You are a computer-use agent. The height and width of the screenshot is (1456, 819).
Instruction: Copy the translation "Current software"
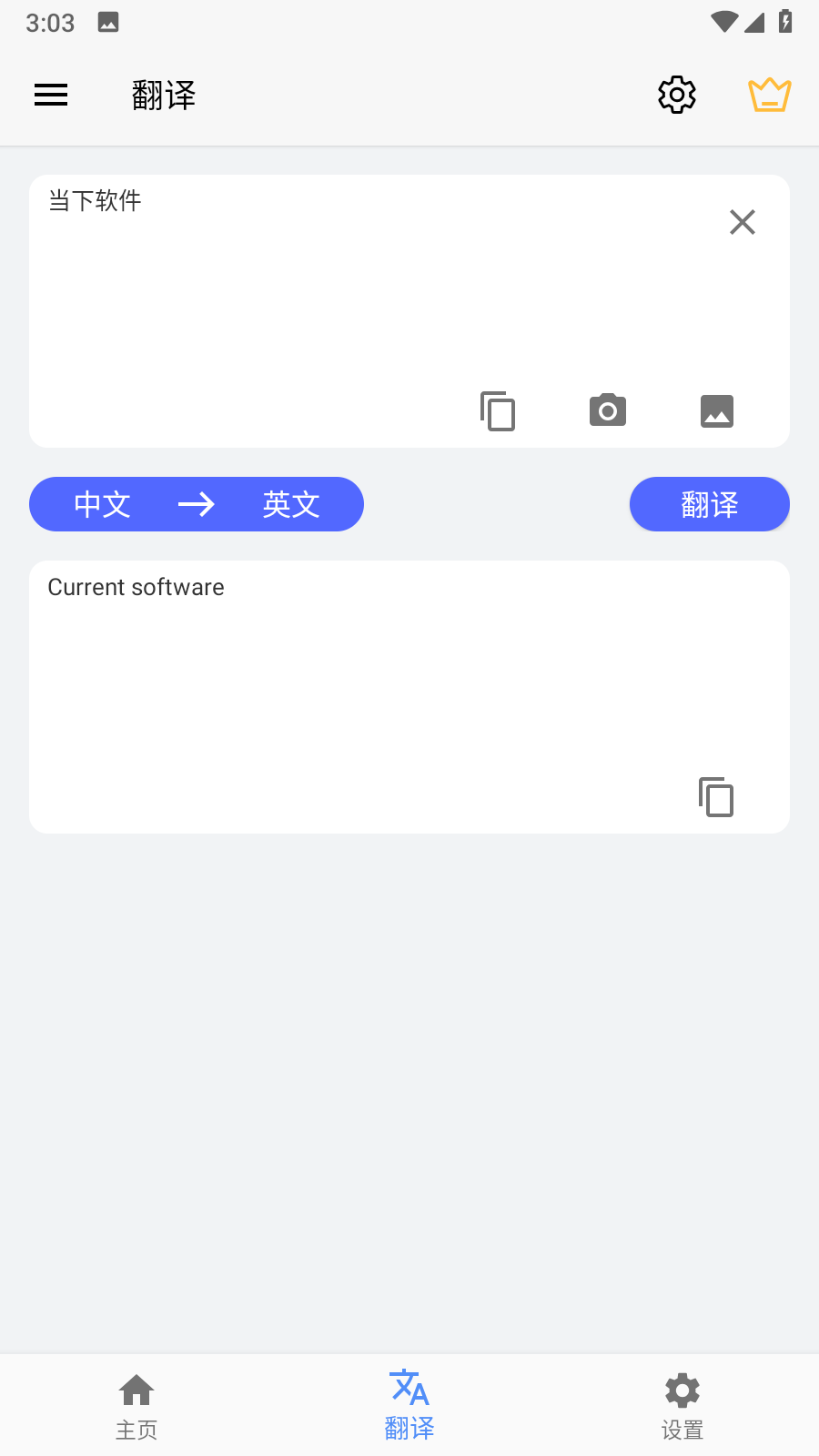click(x=716, y=797)
